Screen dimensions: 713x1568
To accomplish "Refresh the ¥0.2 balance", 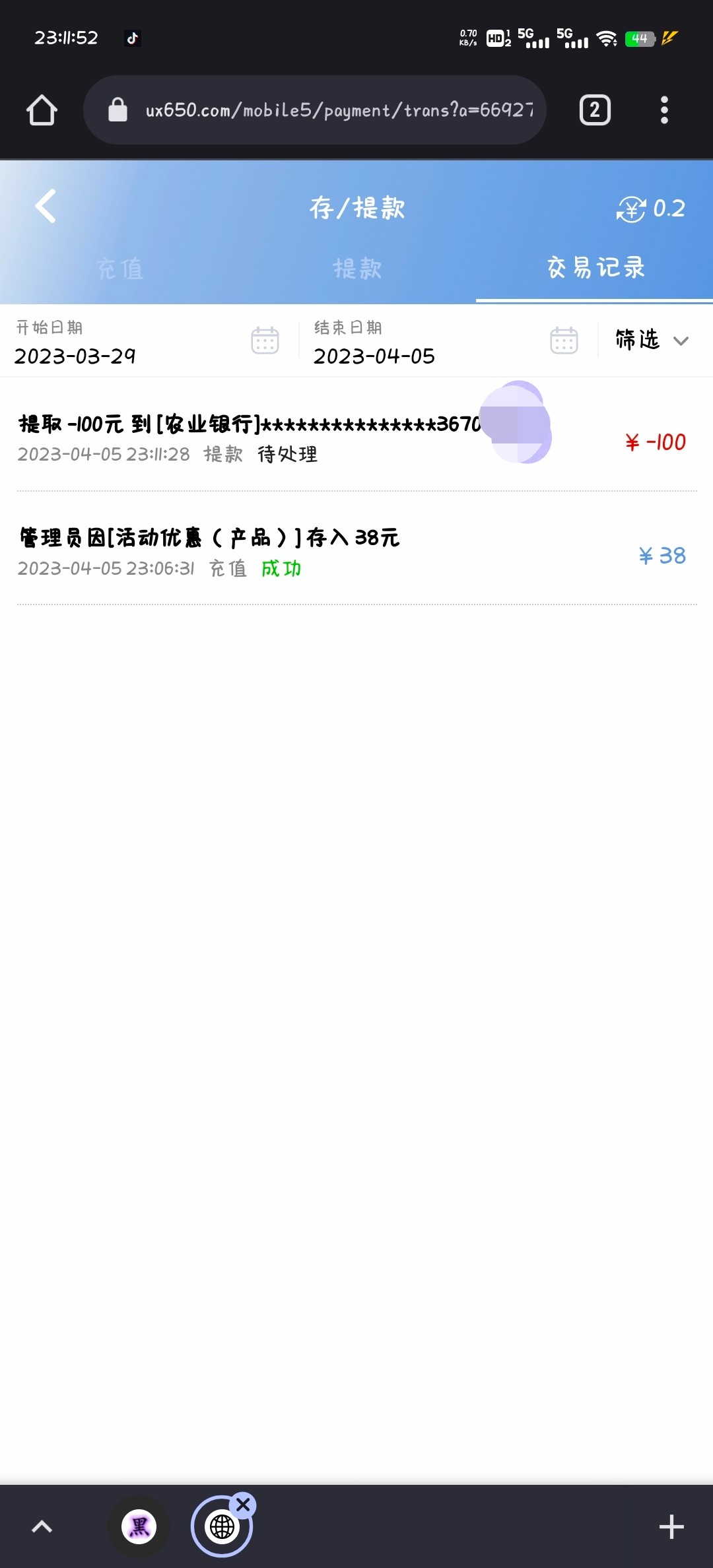I will tap(630, 209).
